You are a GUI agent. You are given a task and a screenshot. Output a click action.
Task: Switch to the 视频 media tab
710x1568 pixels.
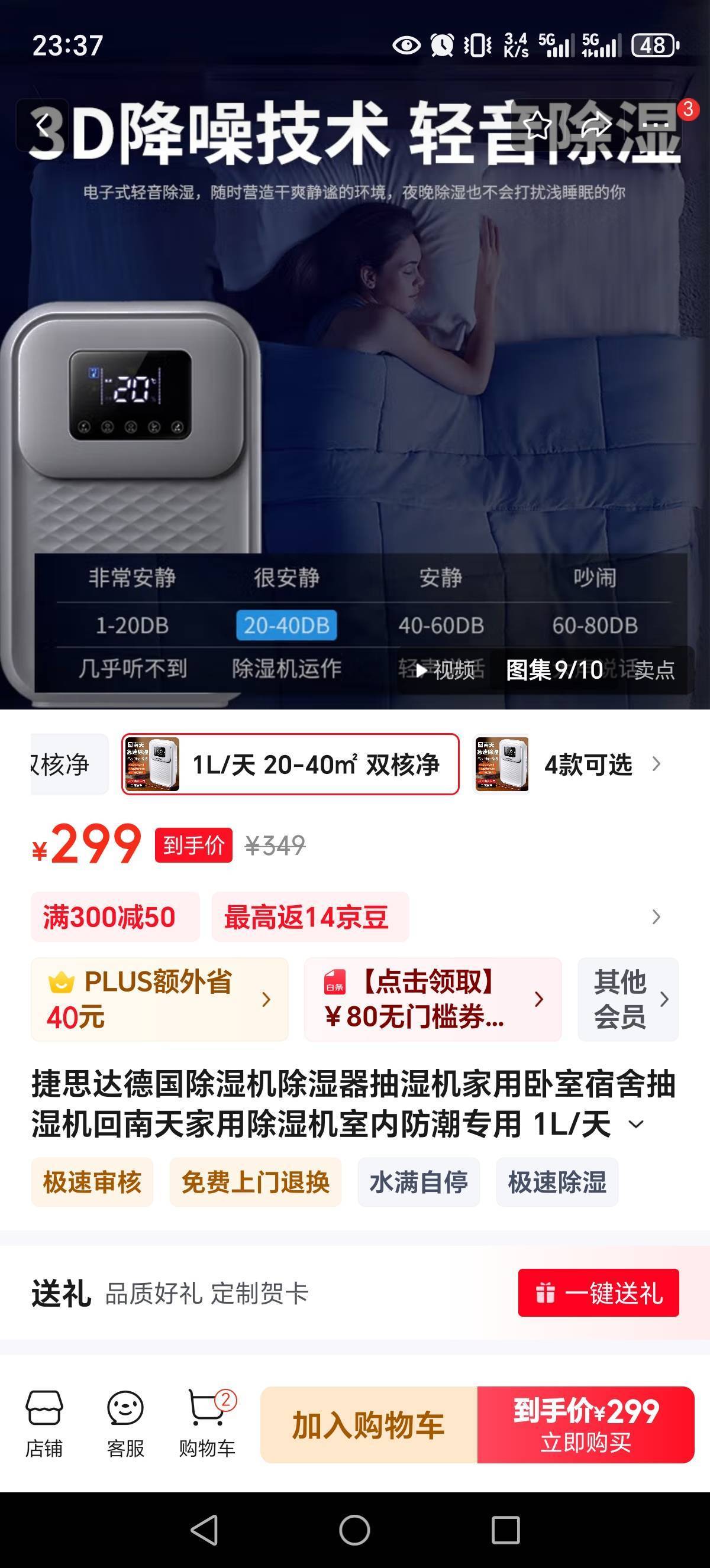click(446, 670)
